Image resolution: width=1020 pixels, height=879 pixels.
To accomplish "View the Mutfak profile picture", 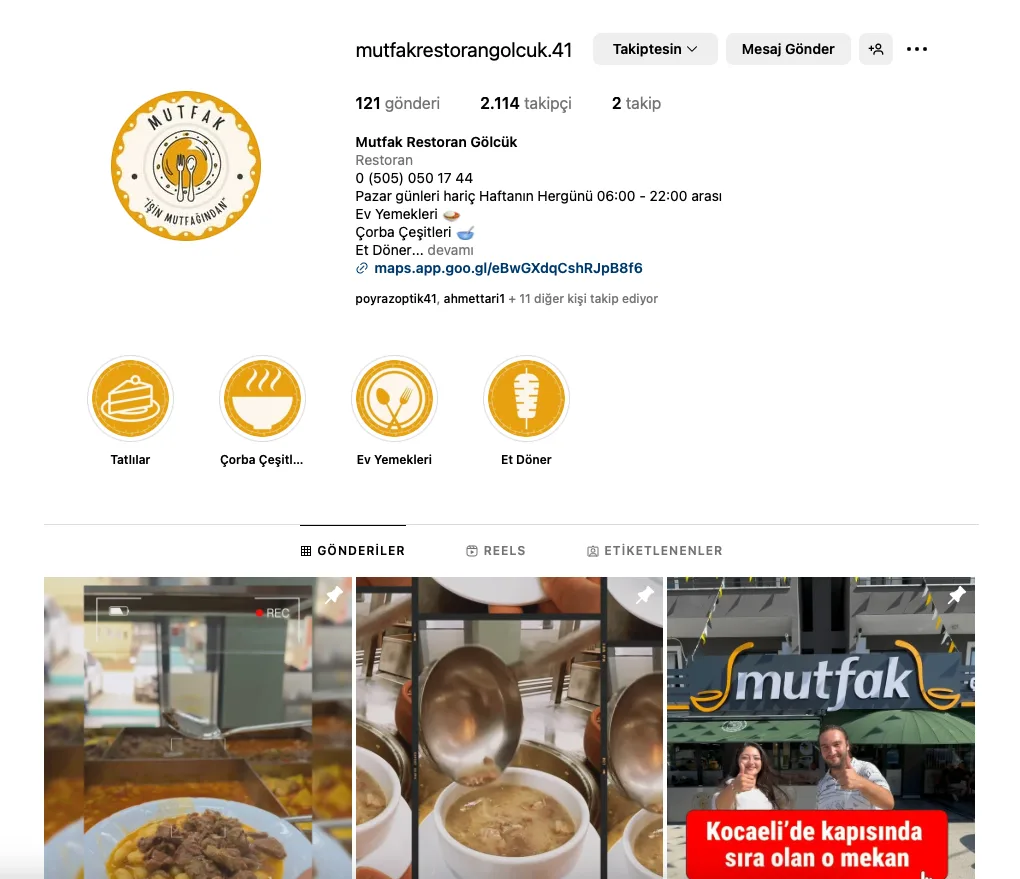I will (186, 166).
